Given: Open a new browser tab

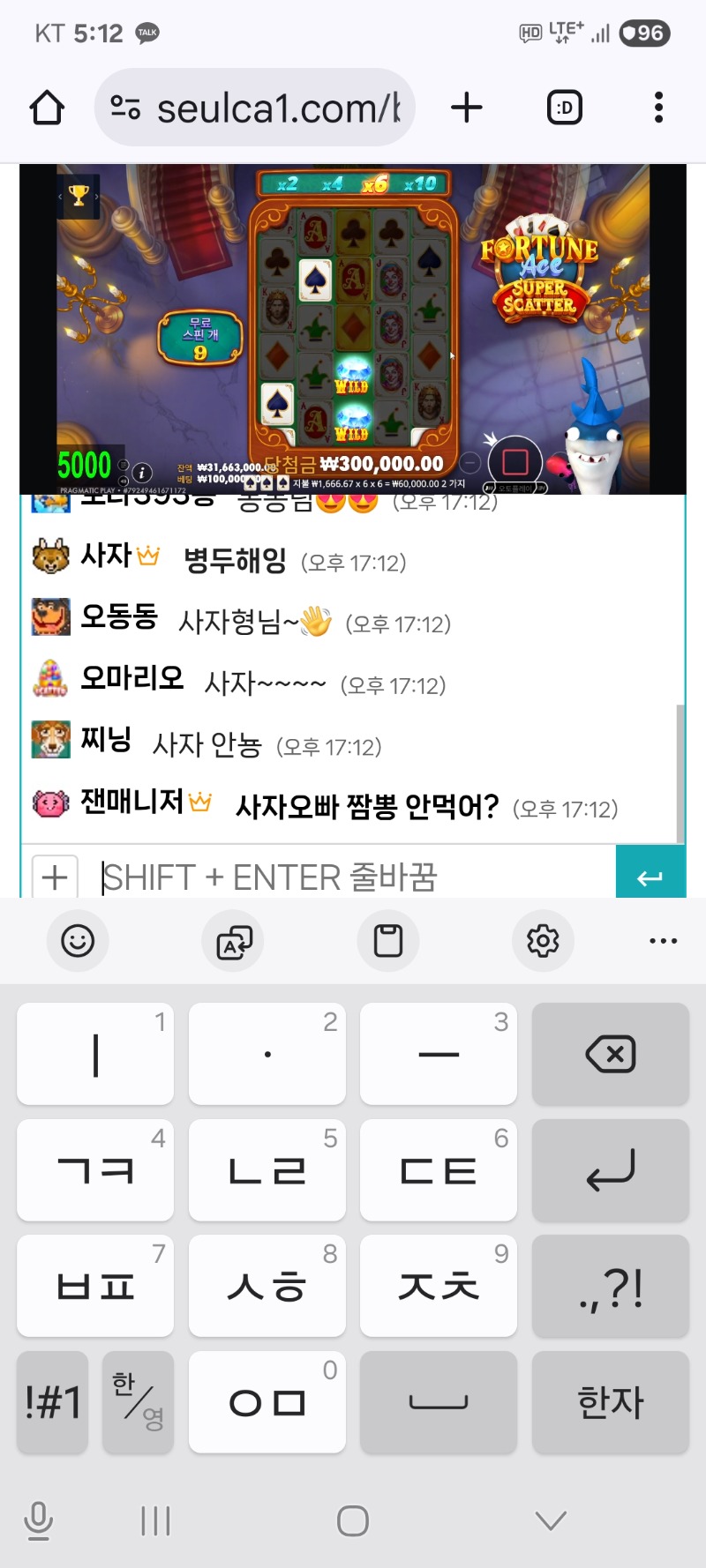Looking at the screenshot, I should 467,108.
